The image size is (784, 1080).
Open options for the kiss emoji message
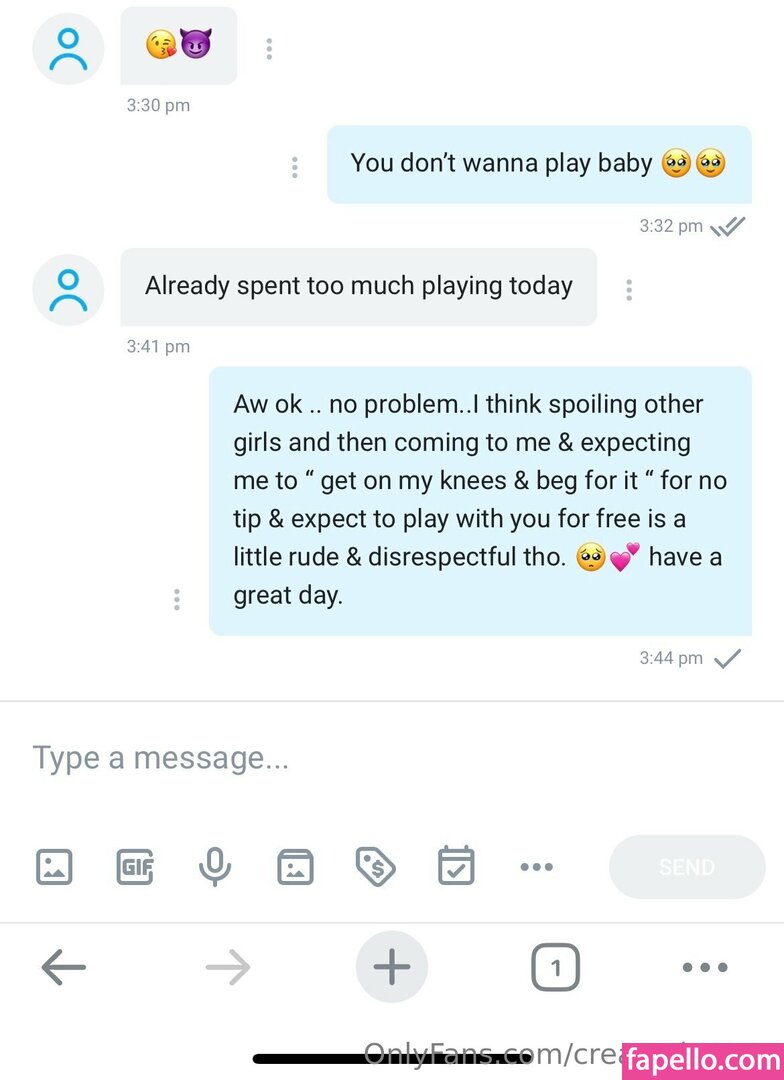[269, 48]
